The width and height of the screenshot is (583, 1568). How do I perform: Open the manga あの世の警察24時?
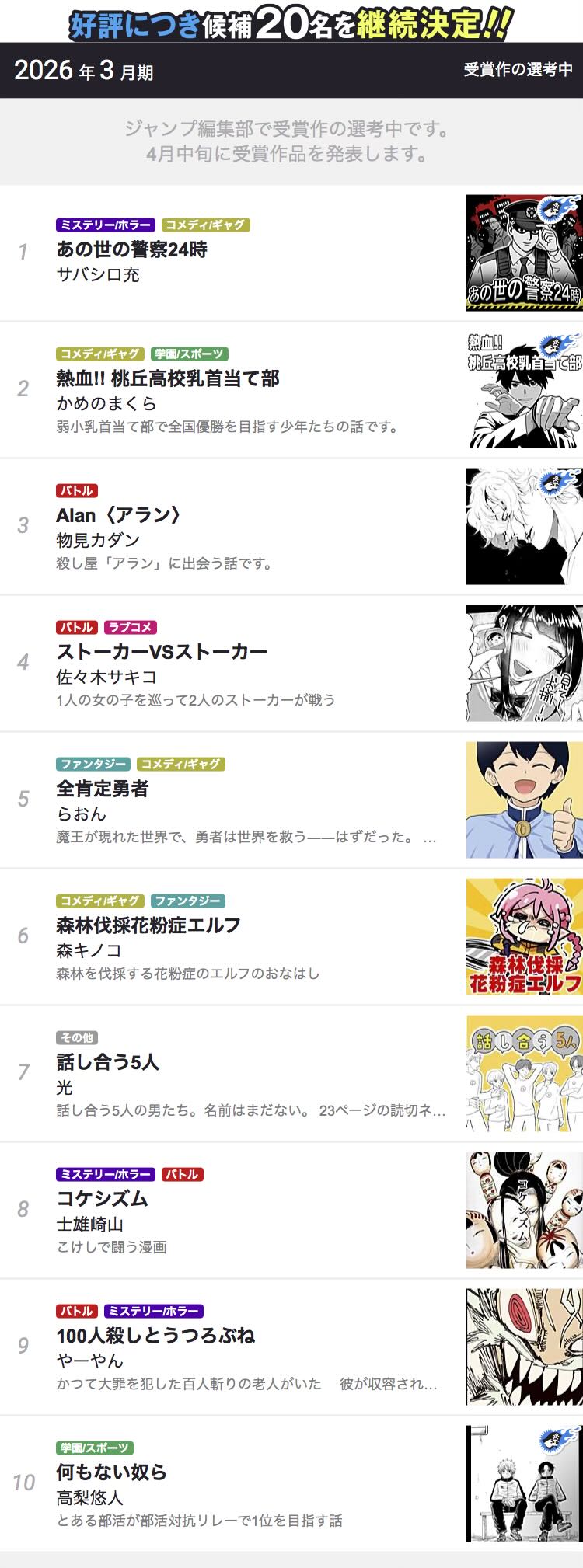[132, 249]
